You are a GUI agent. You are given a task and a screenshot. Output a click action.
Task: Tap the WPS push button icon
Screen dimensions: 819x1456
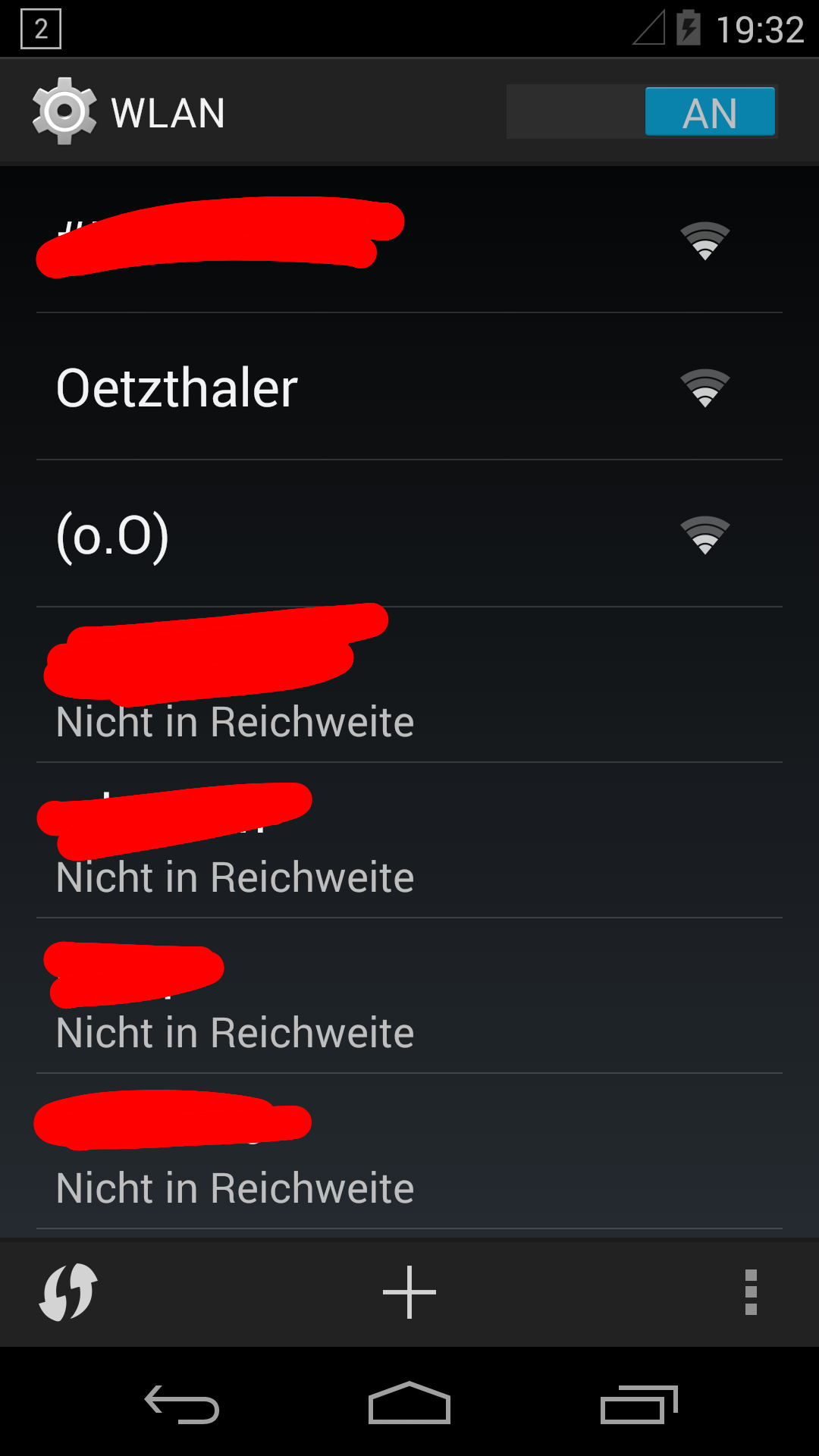coord(68,1291)
